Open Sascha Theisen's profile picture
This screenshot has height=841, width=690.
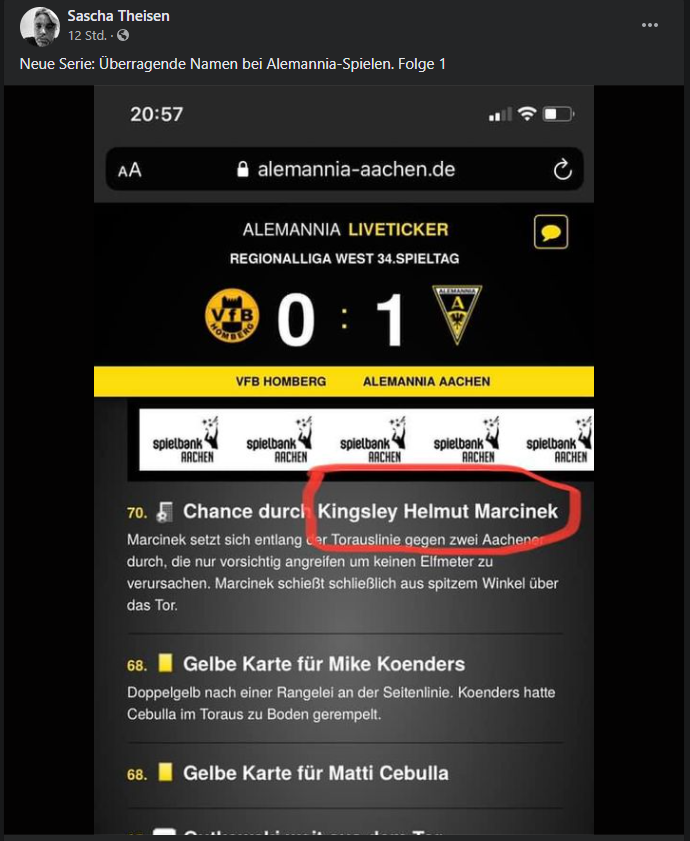pyautogui.click(x=40, y=26)
